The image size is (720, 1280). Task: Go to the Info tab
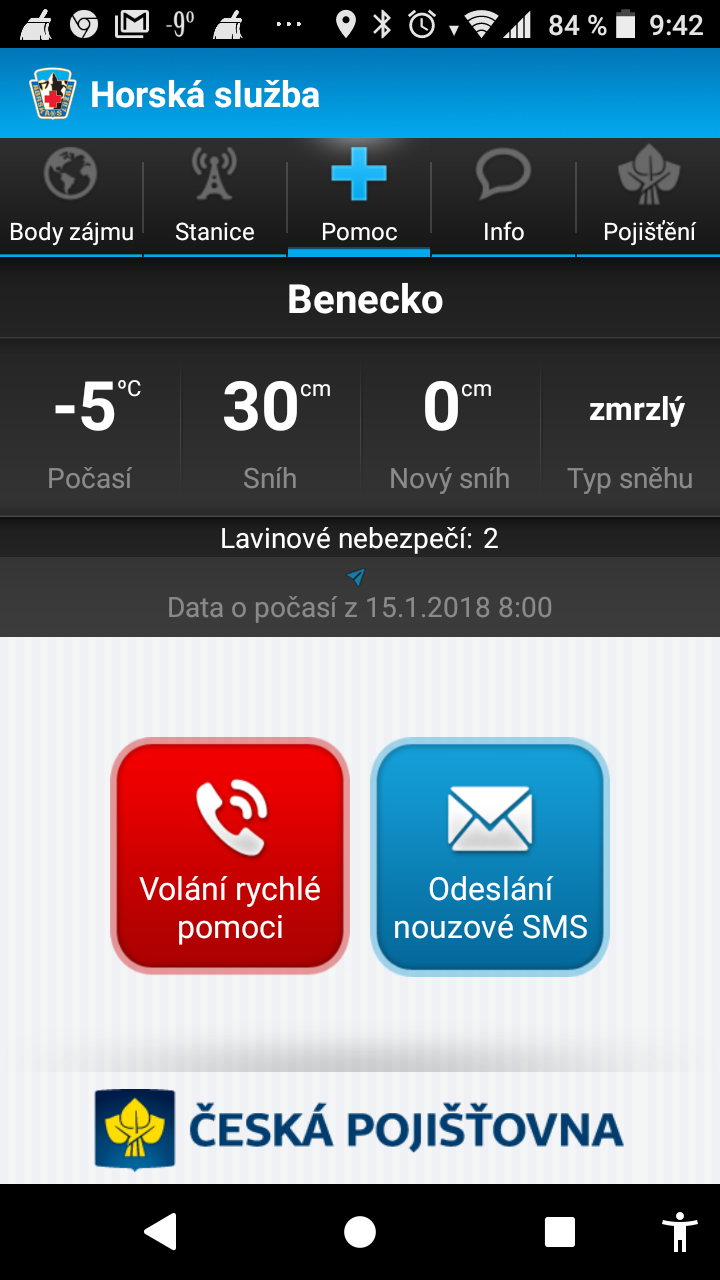(x=503, y=197)
